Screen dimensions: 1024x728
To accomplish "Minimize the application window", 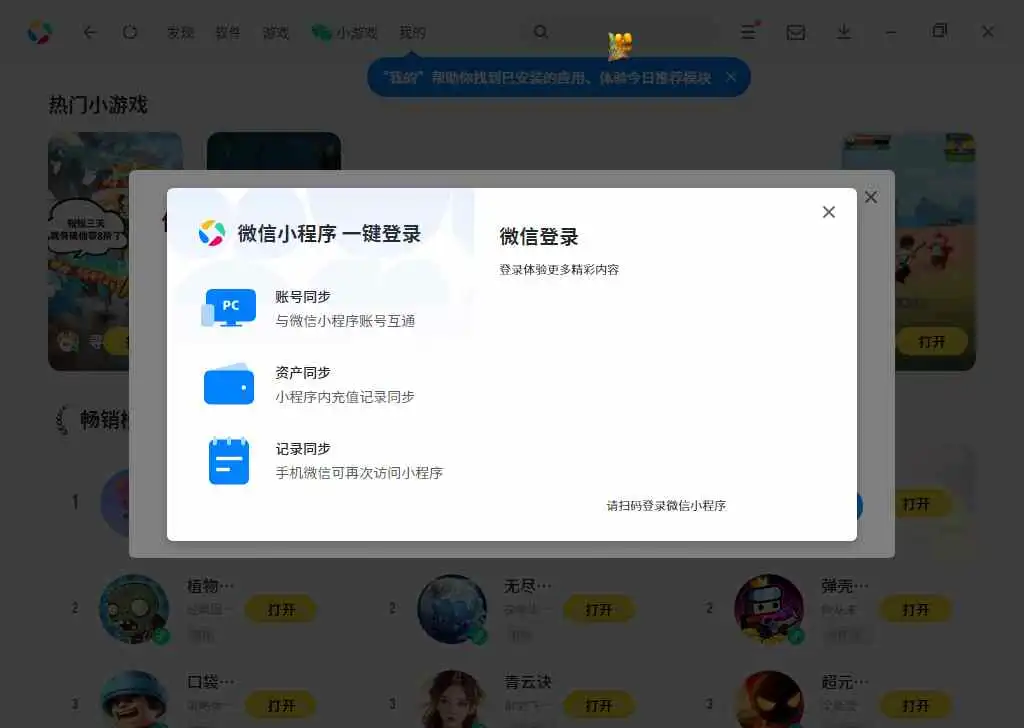I will tap(892, 32).
